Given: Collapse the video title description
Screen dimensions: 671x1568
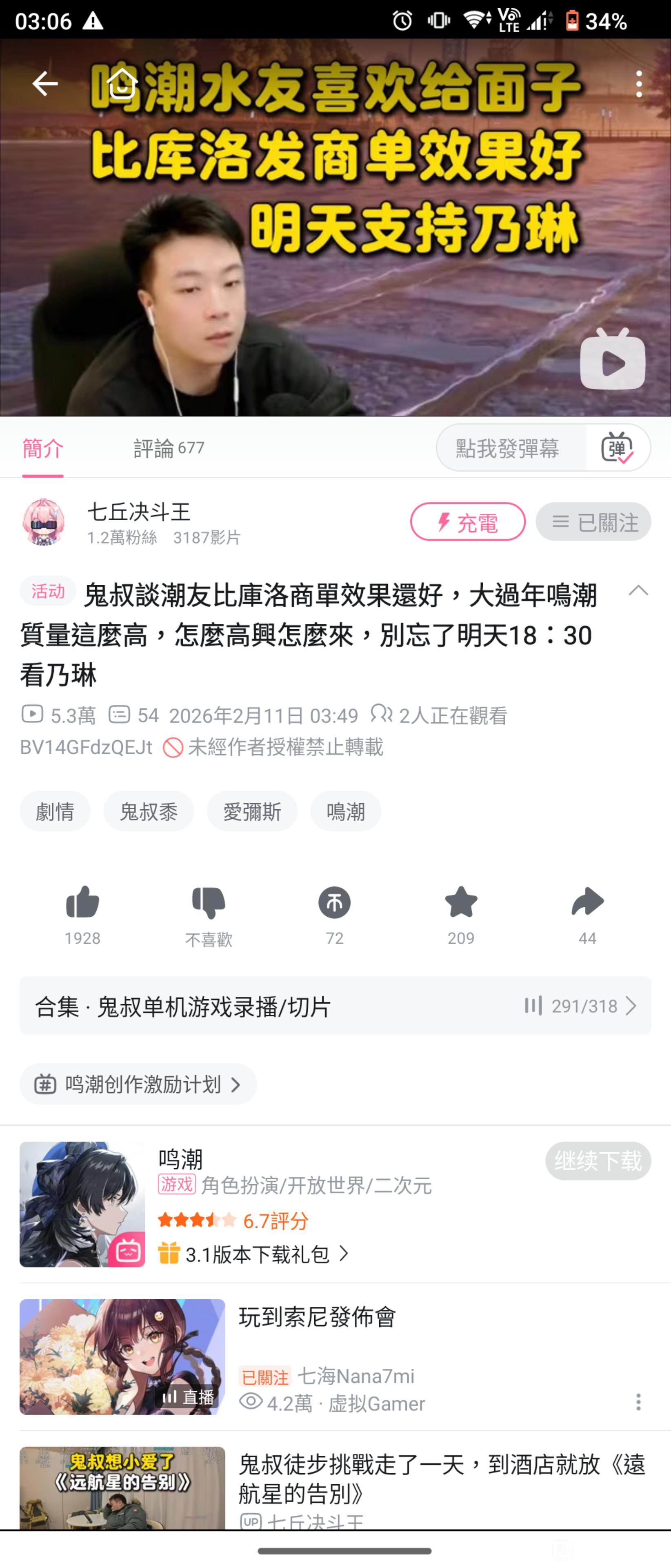Looking at the screenshot, I should point(638,590).
